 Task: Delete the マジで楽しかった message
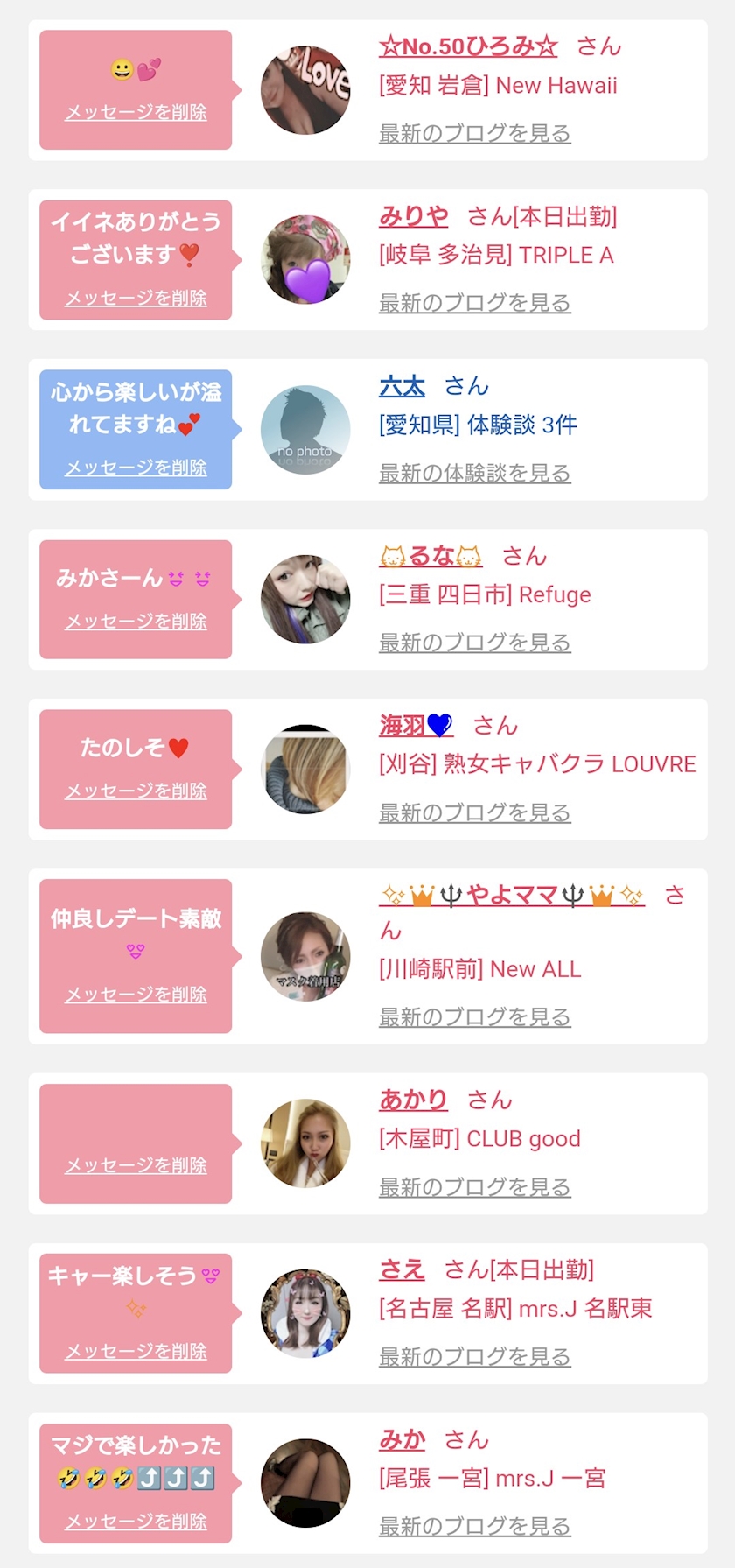pyautogui.click(x=136, y=1521)
